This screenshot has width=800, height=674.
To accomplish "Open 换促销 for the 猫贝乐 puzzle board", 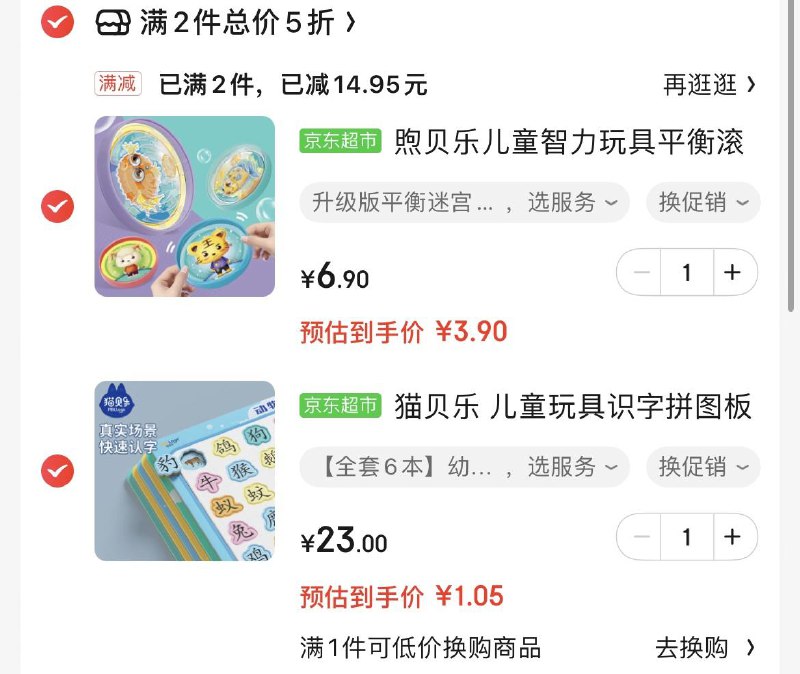I will (x=703, y=467).
